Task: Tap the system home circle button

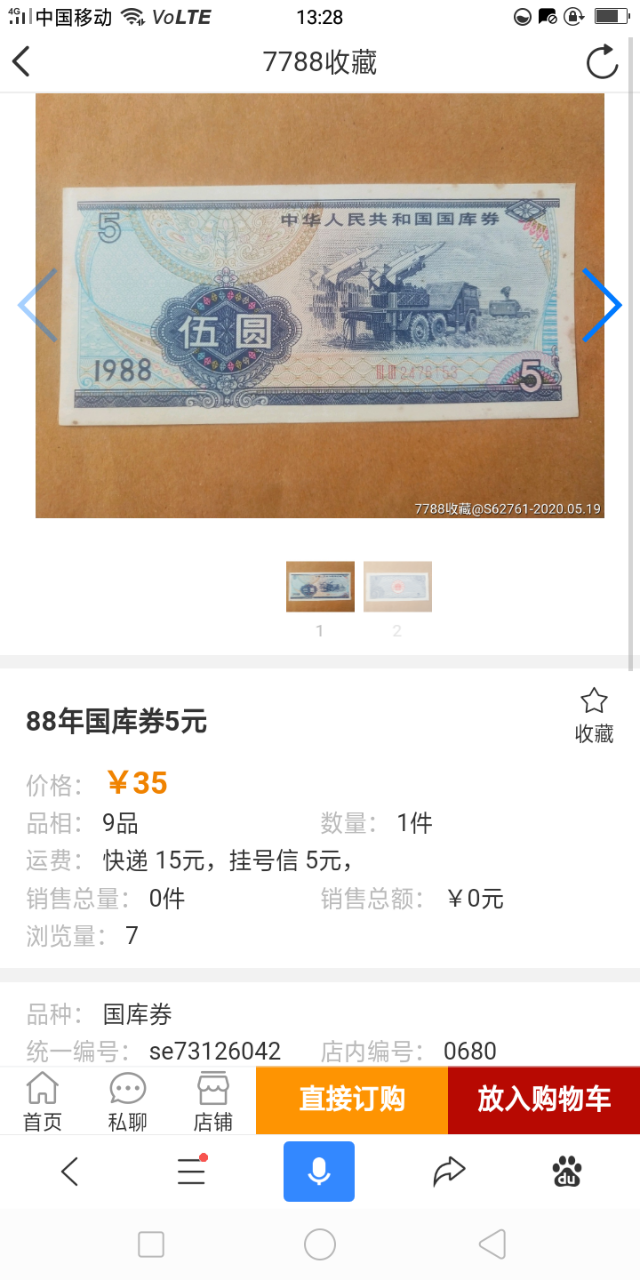Action: coord(320,1244)
